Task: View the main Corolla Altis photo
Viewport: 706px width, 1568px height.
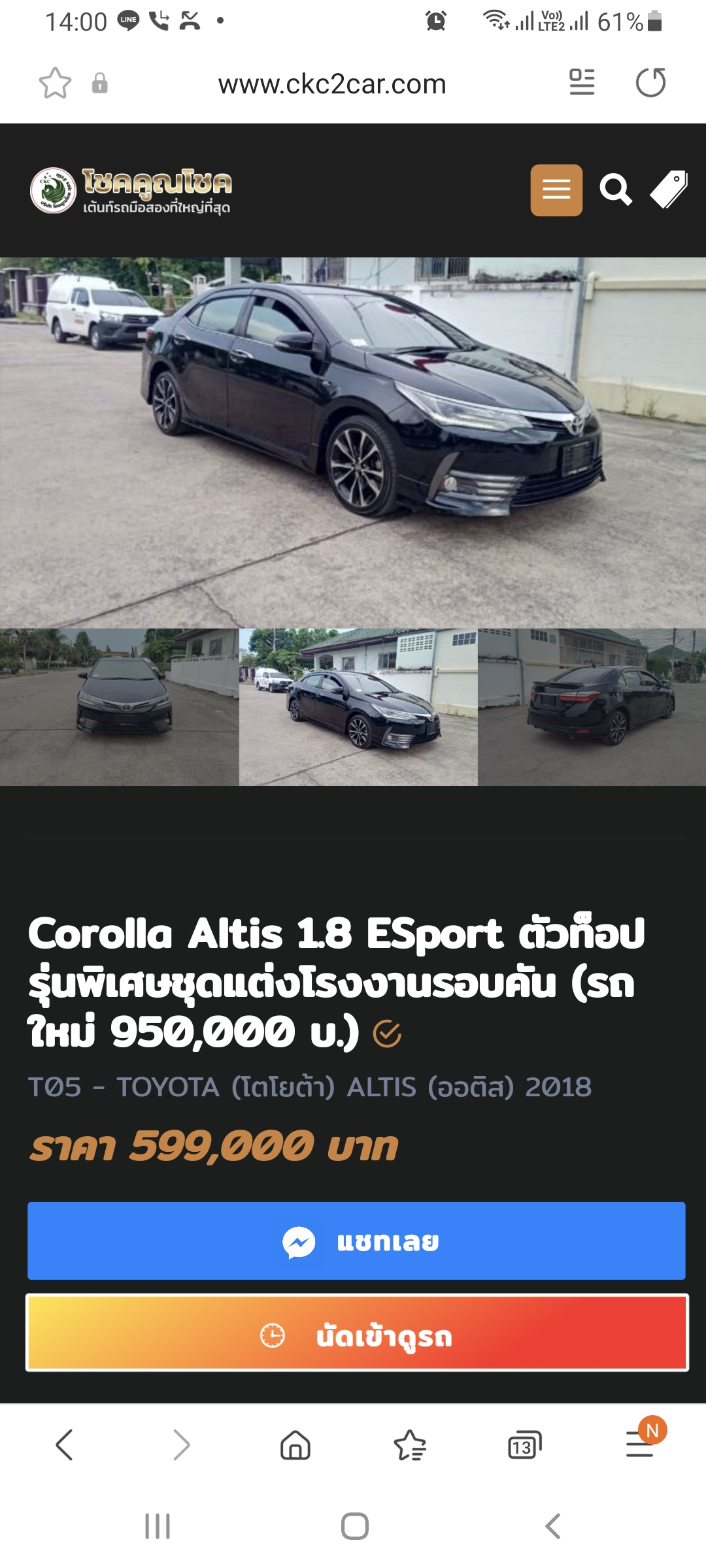Action: click(353, 442)
